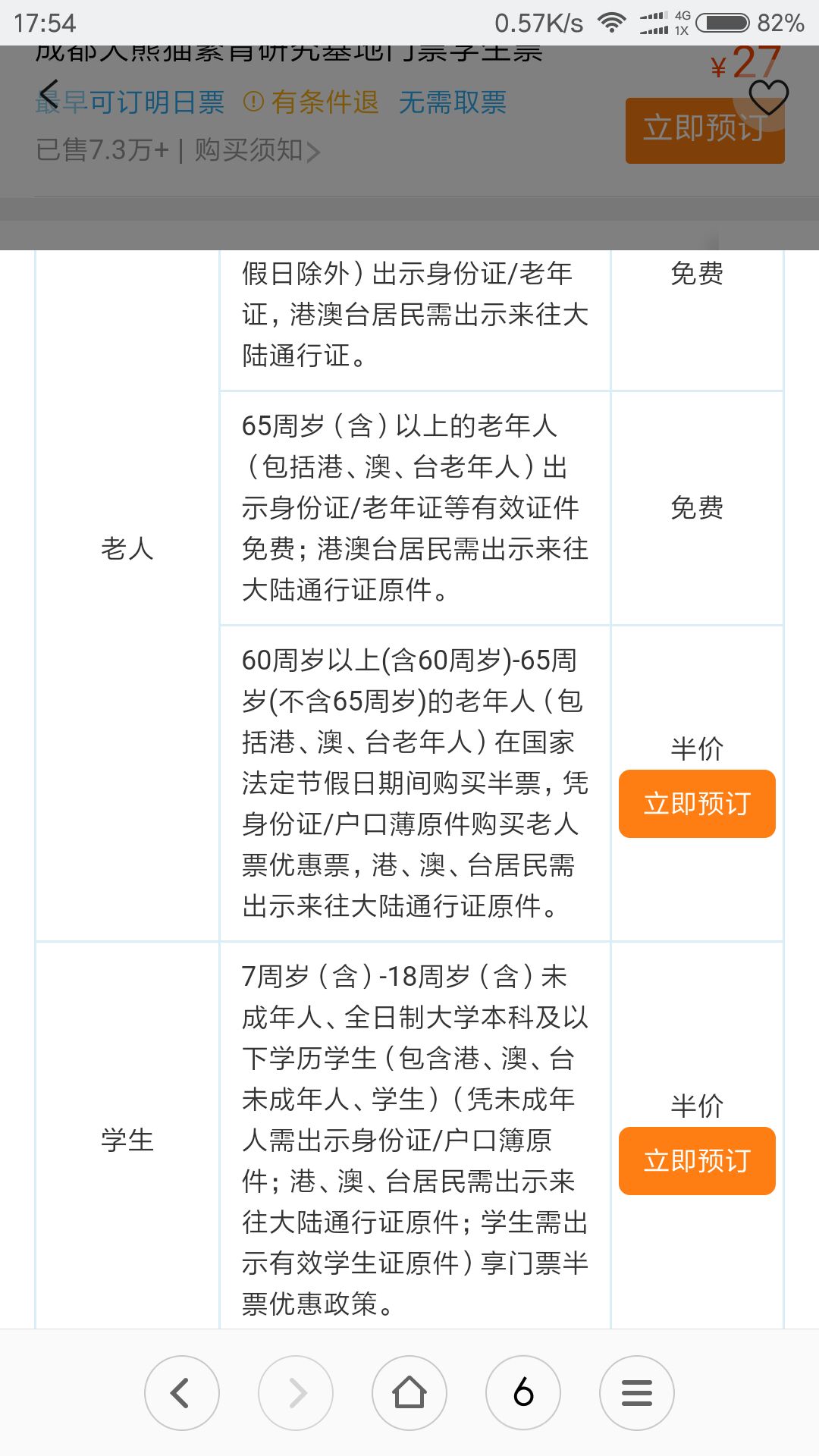
Task: Open the browser tab switcher showing 6
Action: [523, 1393]
